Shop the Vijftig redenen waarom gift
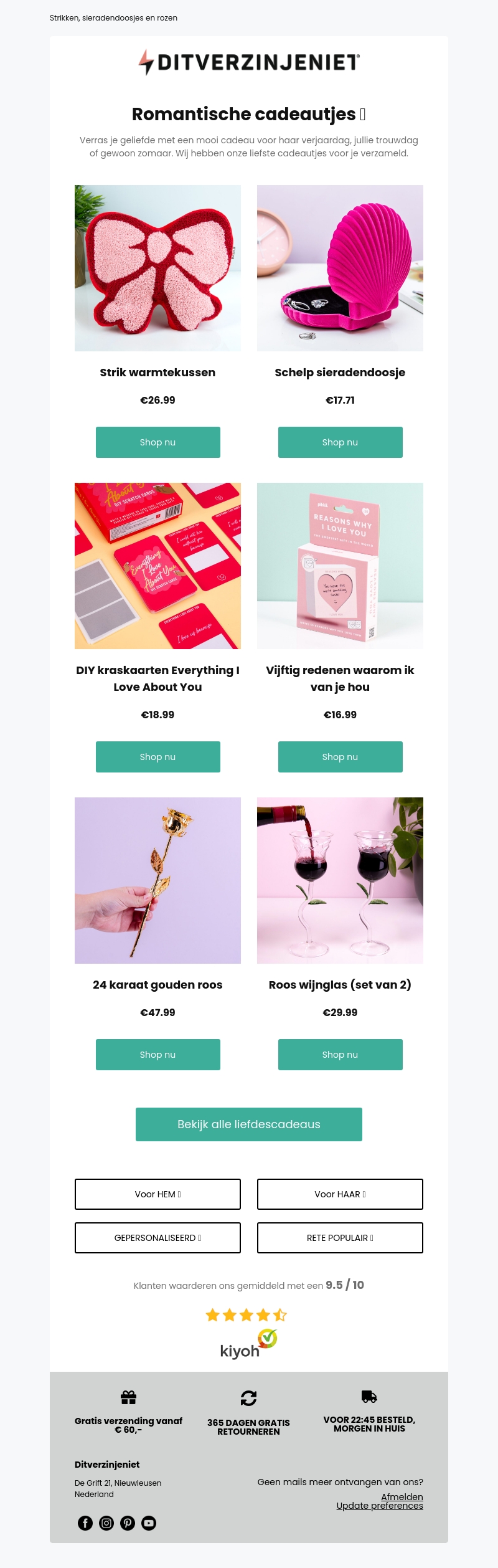This screenshot has width=498, height=1568. (x=340, y=757)
